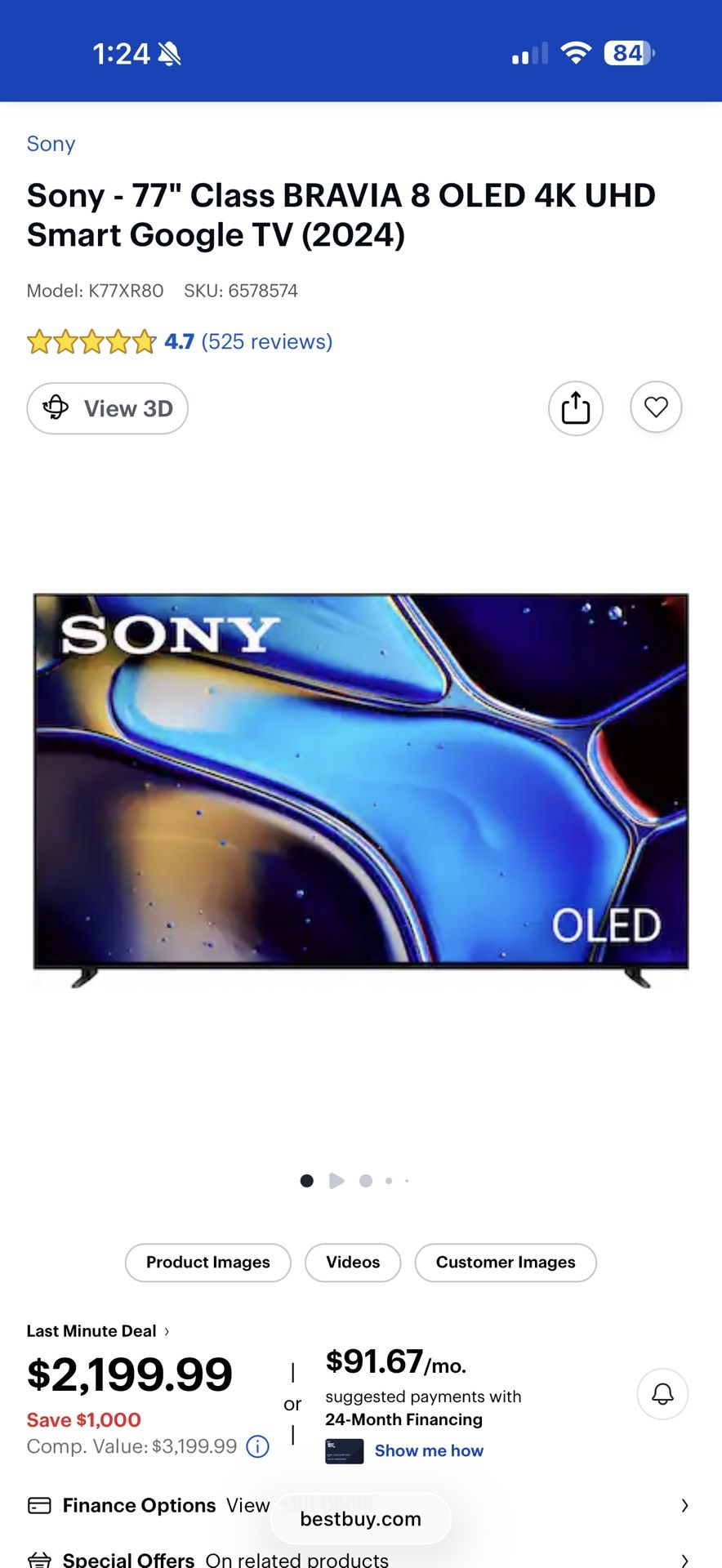Open the Sony brand link
Image resolution: width=722 pixels, height=1568 pixels.
tap(51, 144)
